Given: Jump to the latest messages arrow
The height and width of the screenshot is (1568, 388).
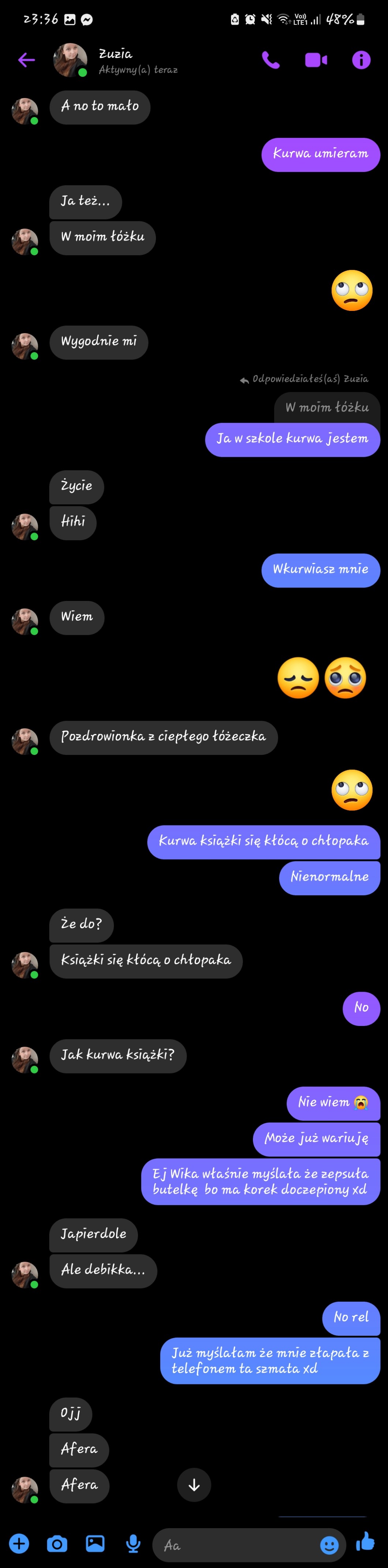Looking at the screenshot, I should pos(194,1485).
